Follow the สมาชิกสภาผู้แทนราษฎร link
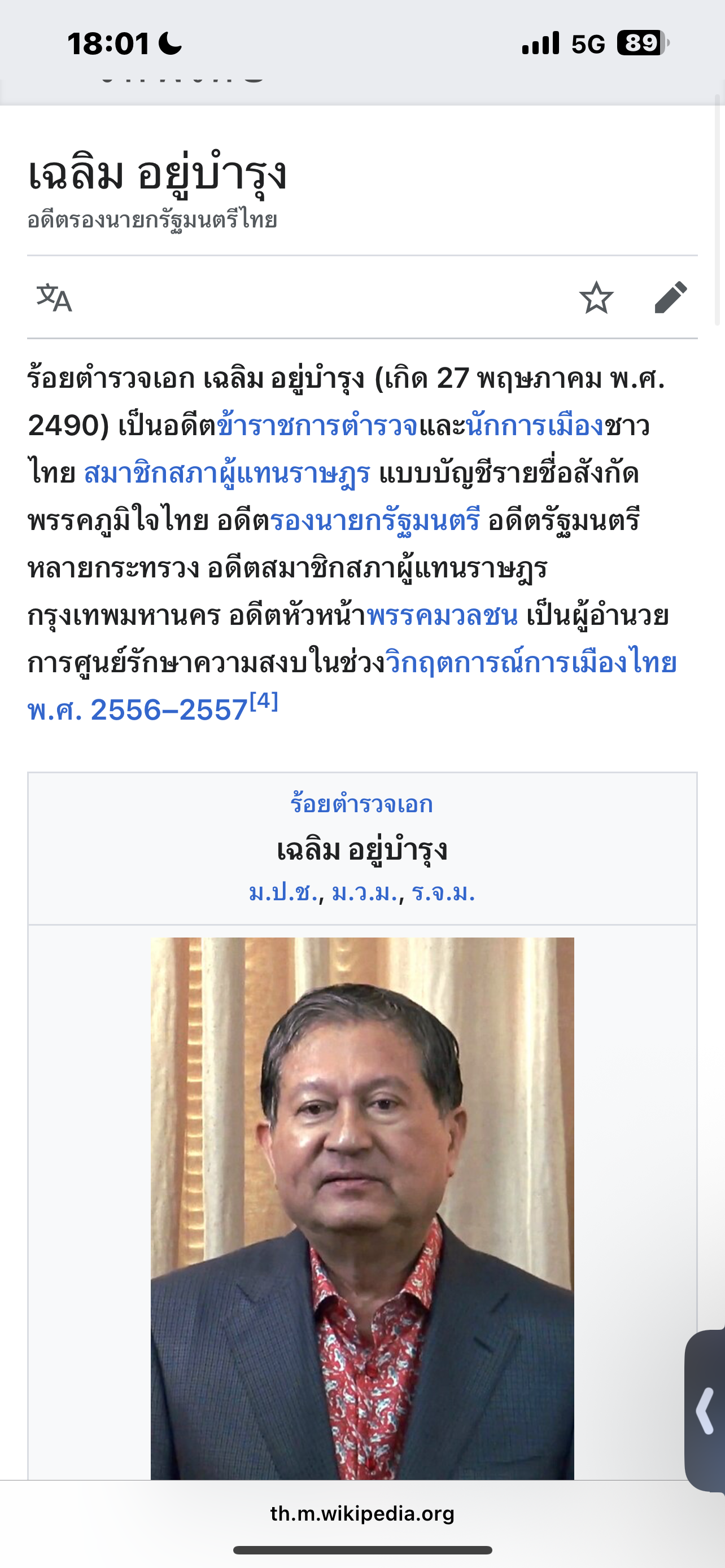The width and height of the screenshot is (725, 1568). point(227,473)
